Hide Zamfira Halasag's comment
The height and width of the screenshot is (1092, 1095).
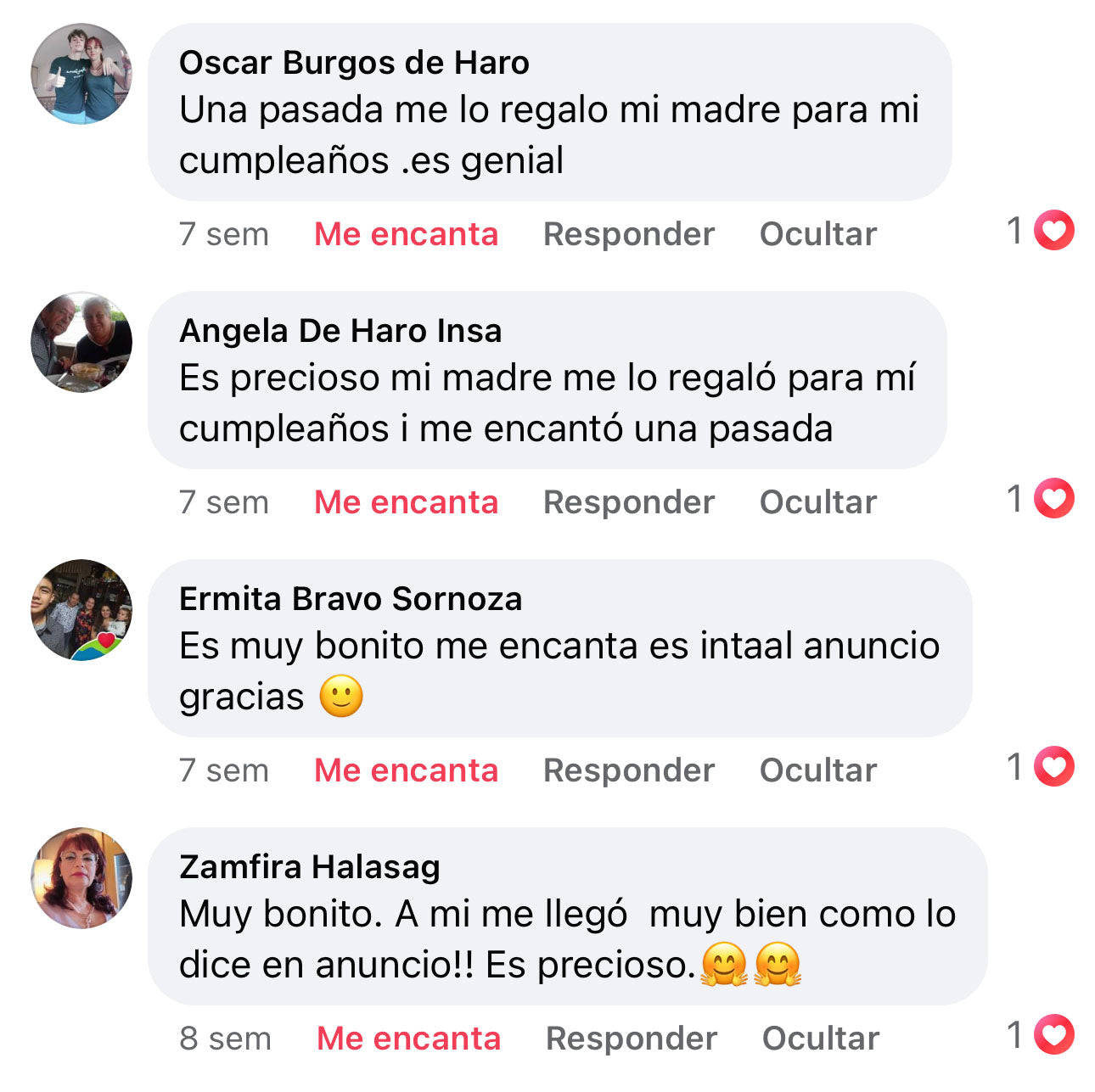pos(820,1039)
